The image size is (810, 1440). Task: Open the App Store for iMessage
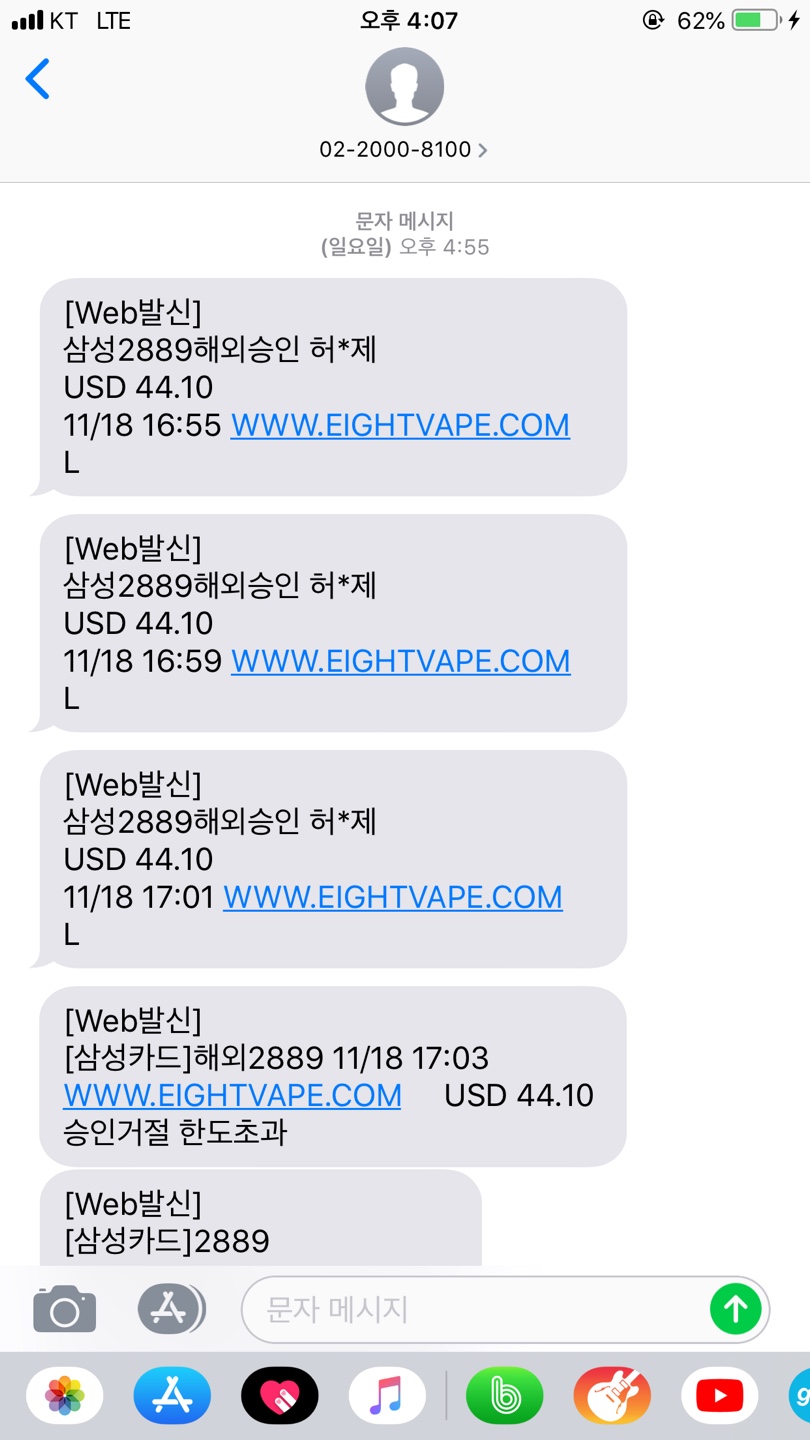pos(172,1395)
